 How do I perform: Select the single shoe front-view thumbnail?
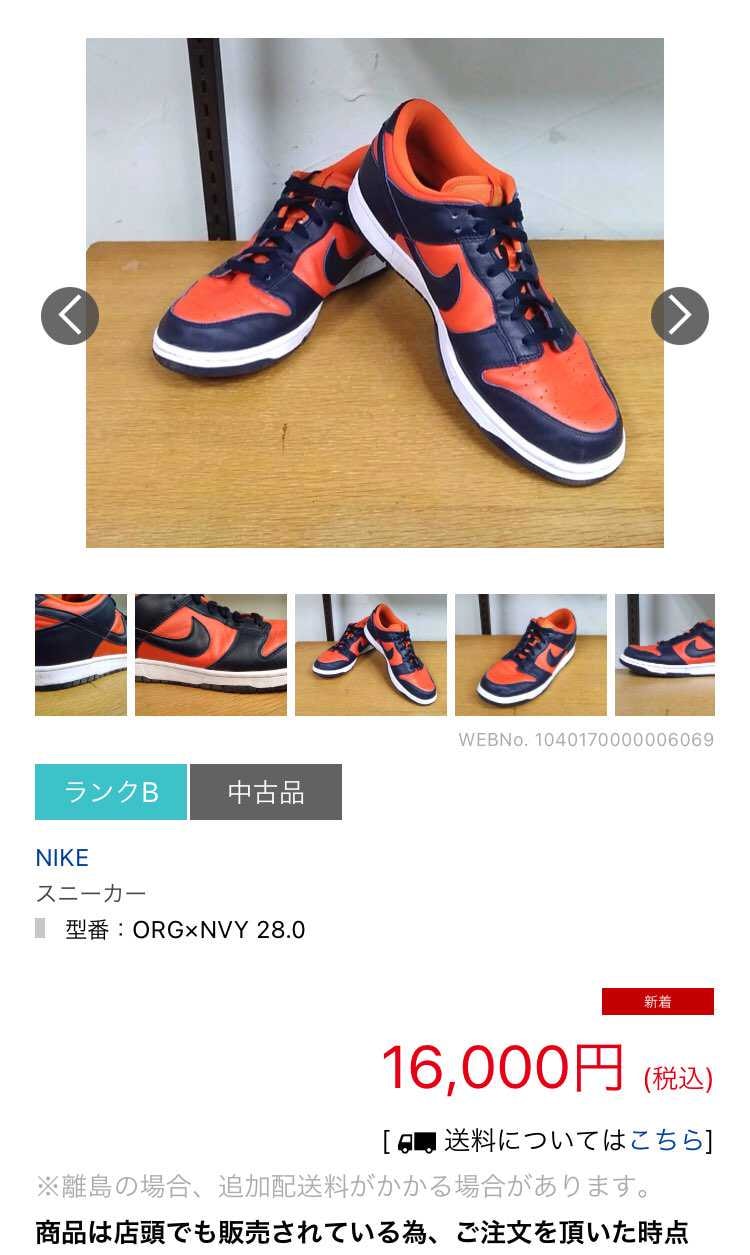click(531, 655)
